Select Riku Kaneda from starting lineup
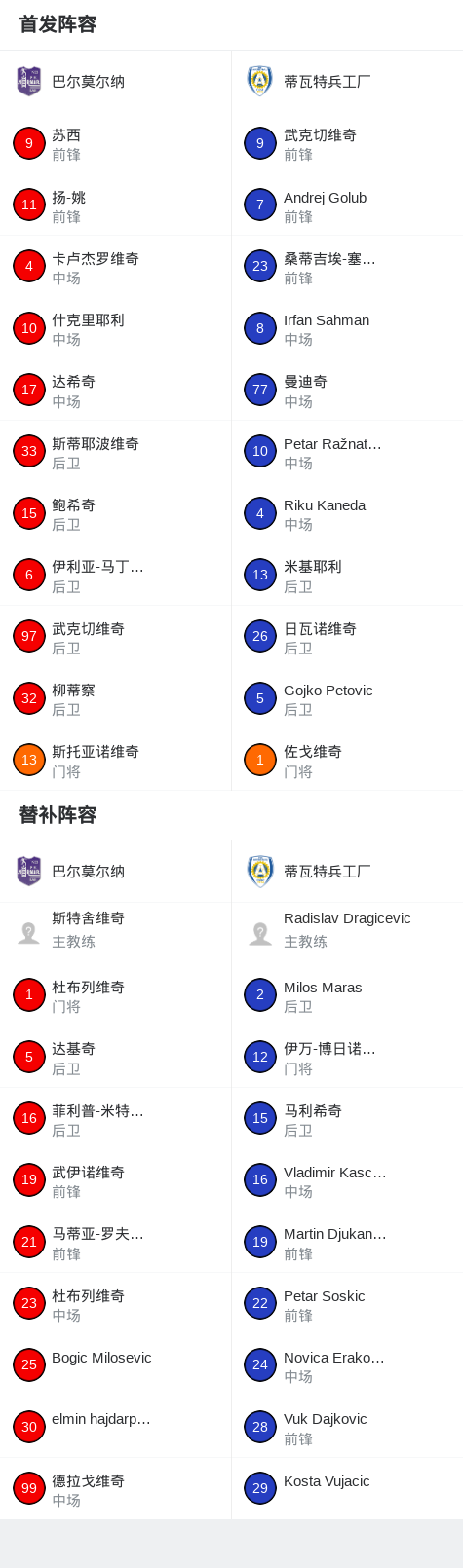Viewport: 463px width, 1568px height. 347,514
